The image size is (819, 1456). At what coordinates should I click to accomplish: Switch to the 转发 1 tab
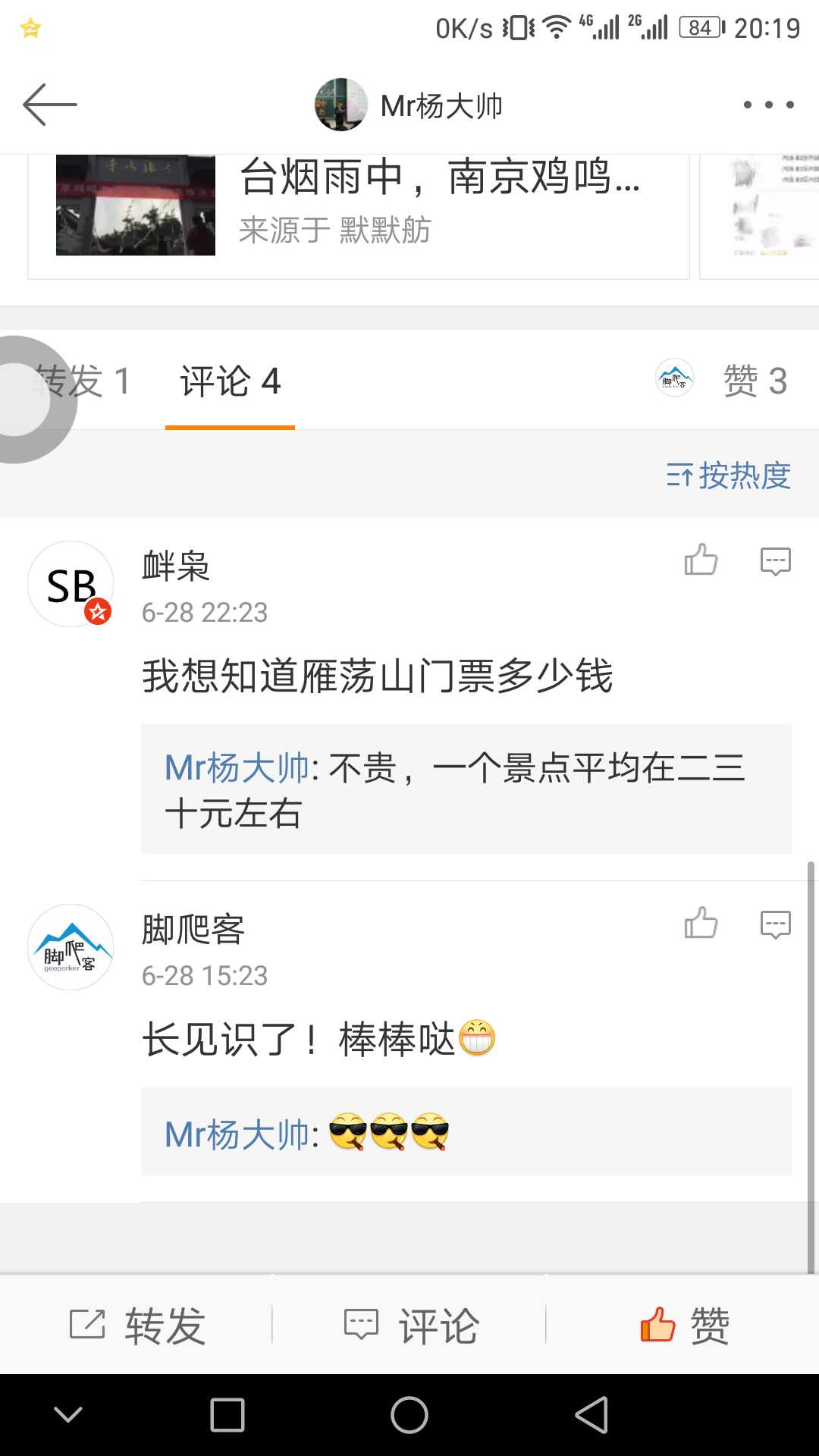click(83, 381)
